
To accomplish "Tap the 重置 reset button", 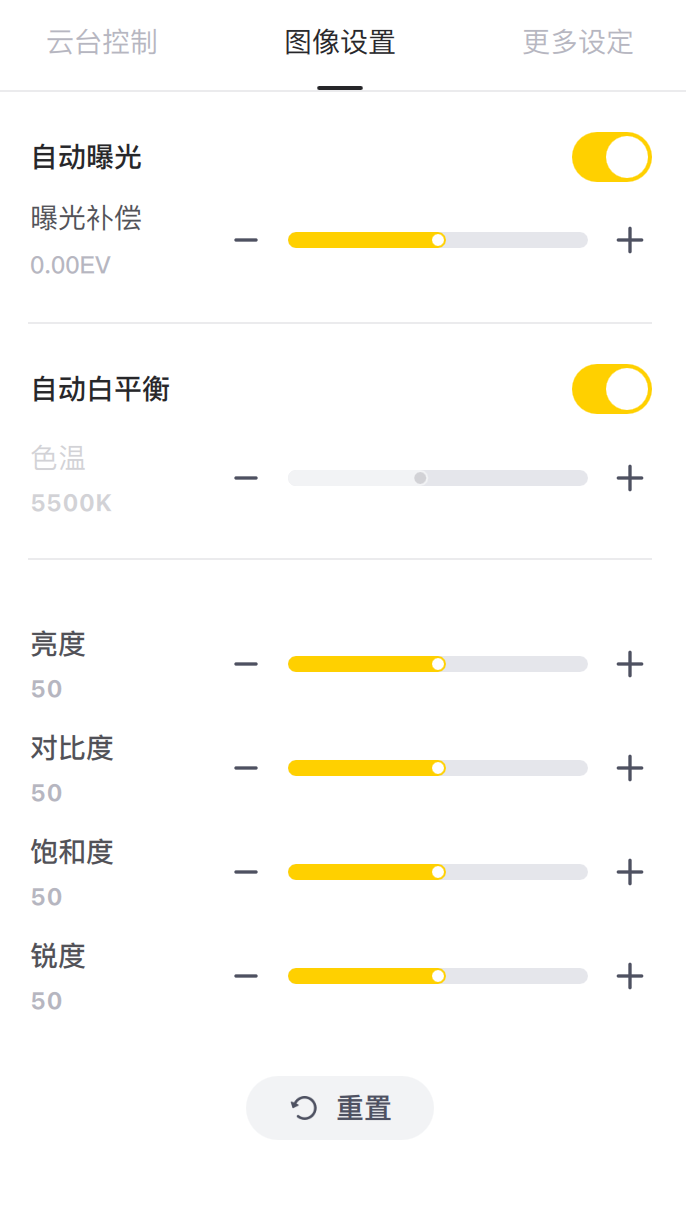I will tap(340, 1108).
